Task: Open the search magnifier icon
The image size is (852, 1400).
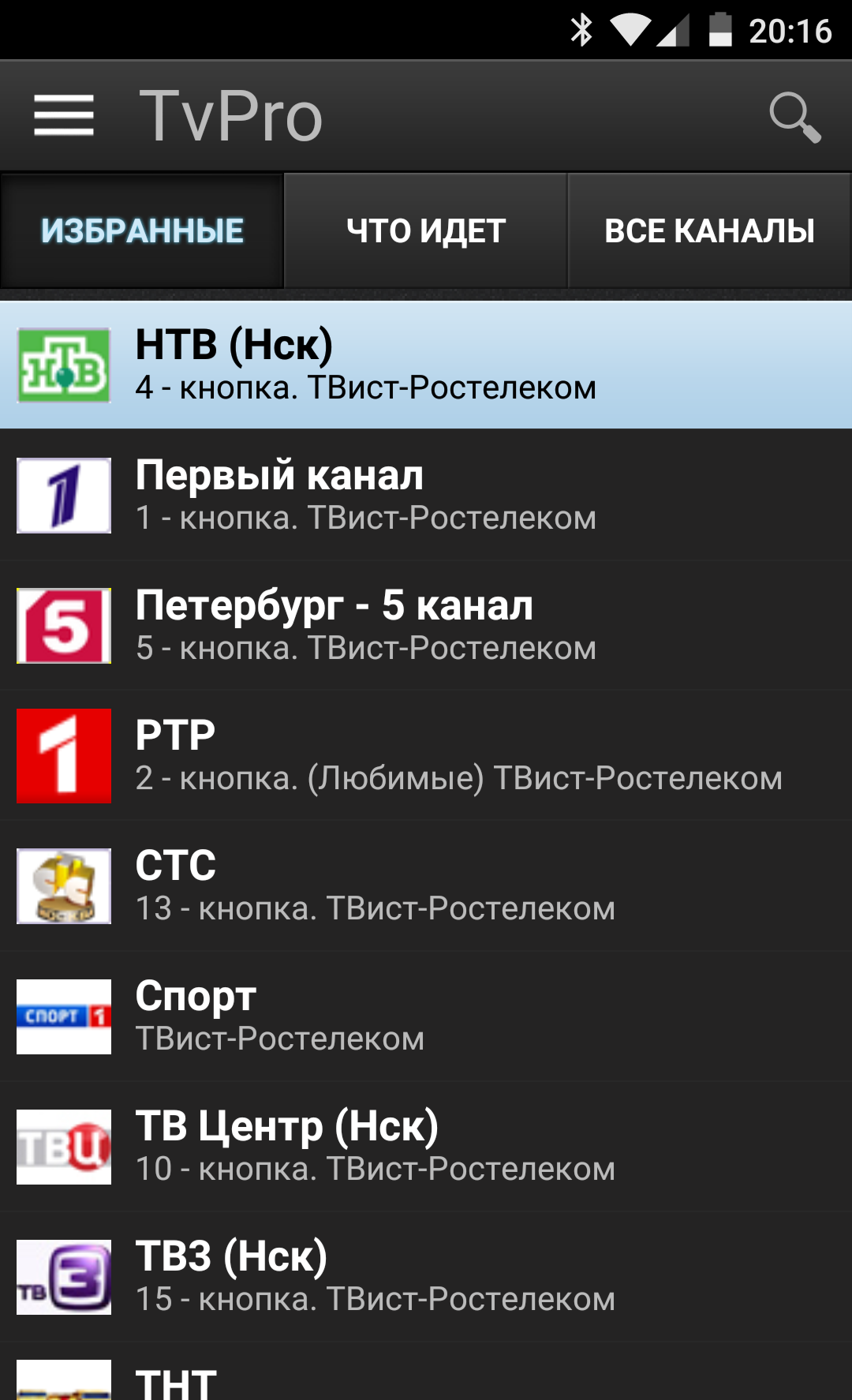Action: [794, 118]
